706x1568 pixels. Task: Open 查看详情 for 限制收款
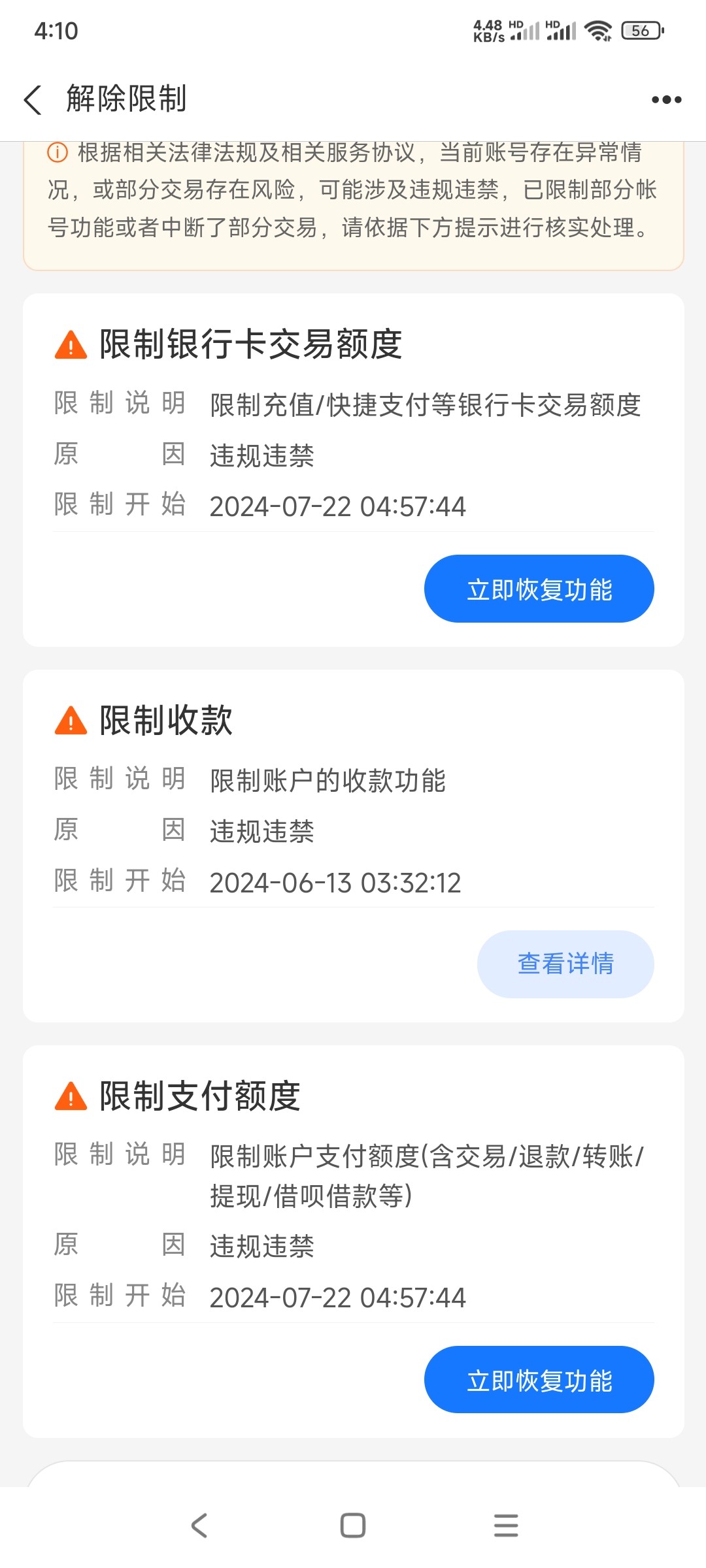point(565,964)
